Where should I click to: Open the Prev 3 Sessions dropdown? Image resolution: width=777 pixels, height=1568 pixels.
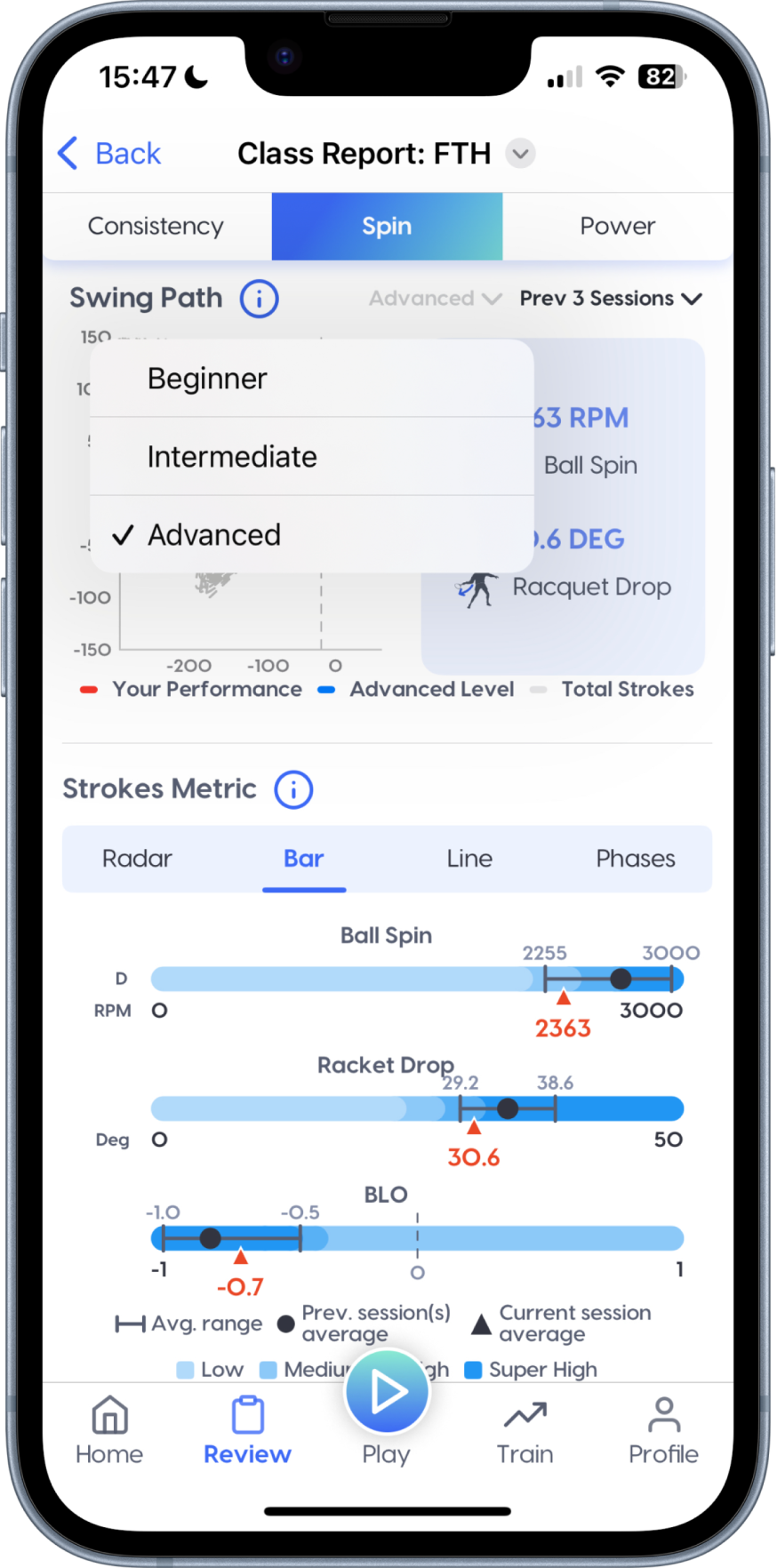611,299
